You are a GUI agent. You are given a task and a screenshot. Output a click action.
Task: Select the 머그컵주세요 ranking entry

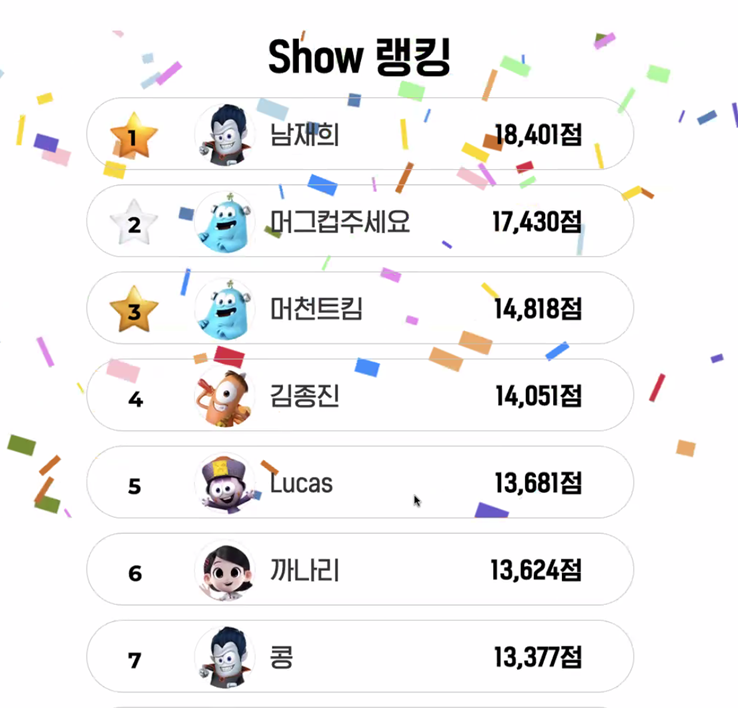360,221
